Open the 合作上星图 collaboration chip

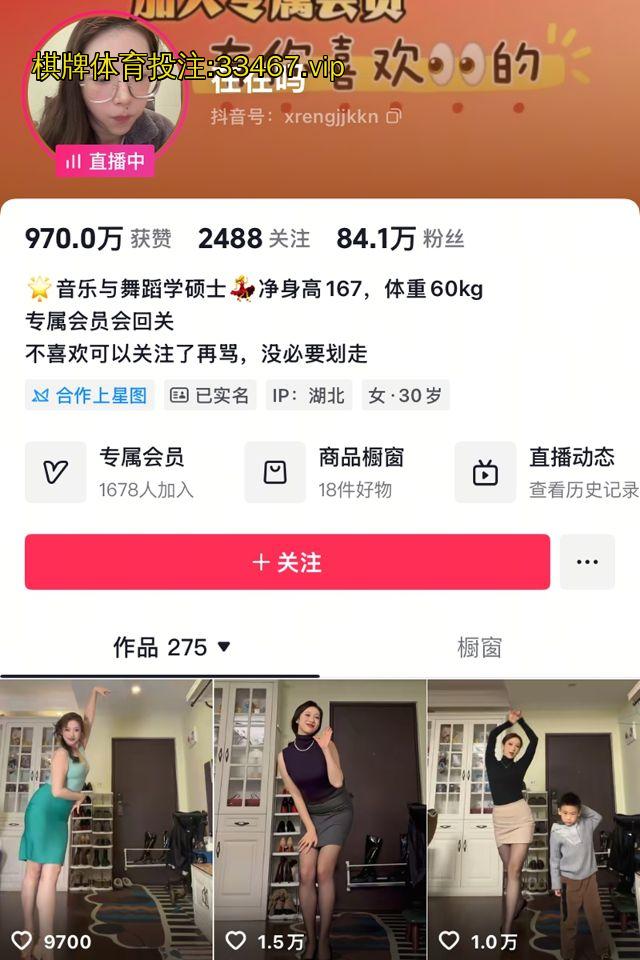click(x=90, y=395)
